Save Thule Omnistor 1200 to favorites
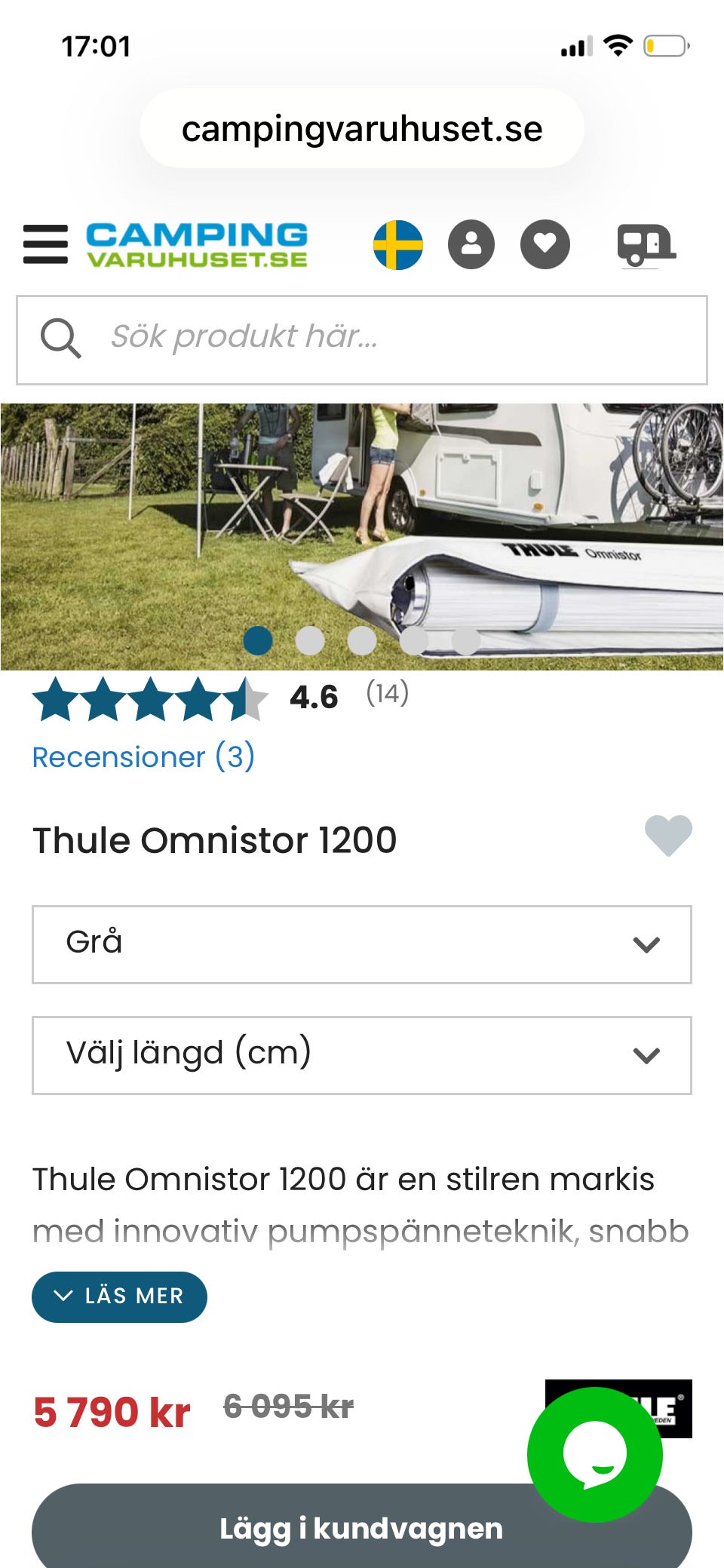The width and height of the screenshot is (724, 1568). point(668,836)
